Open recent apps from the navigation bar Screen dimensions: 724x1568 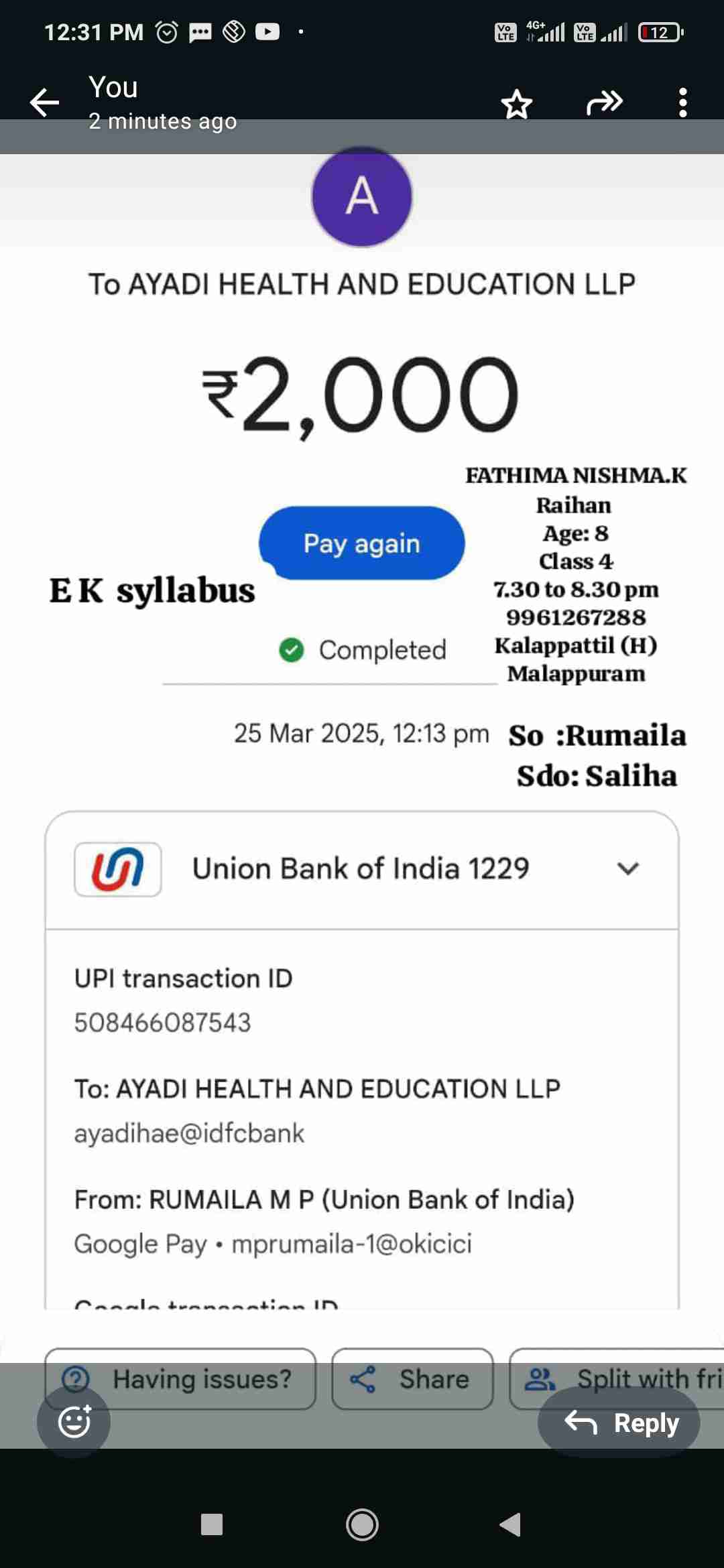click(212, 1524)
